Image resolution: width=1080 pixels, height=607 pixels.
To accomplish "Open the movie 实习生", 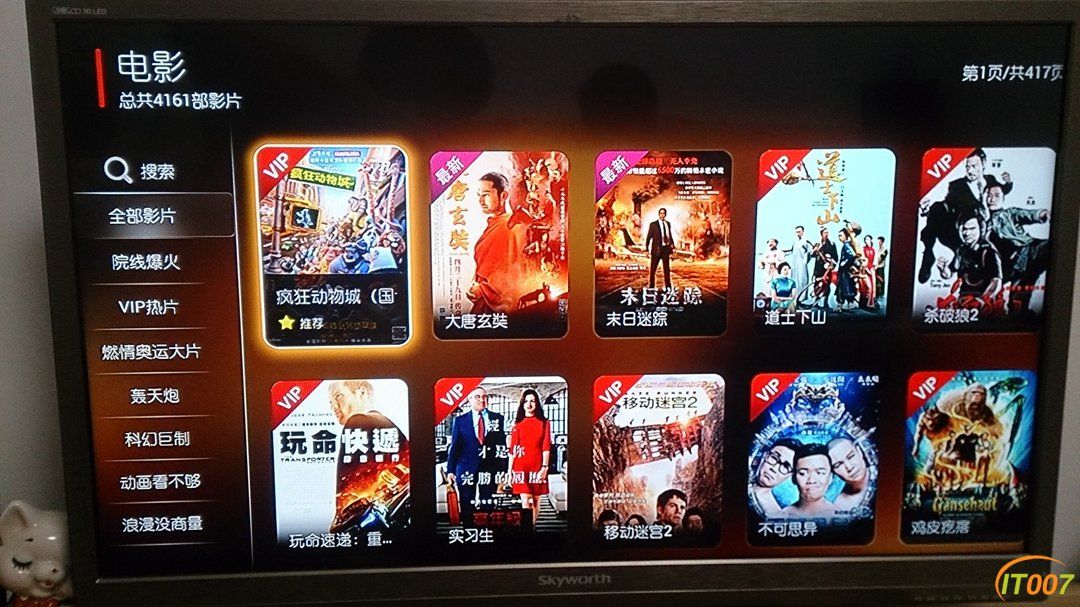I will pyautogui.click(x=500, y=462).
